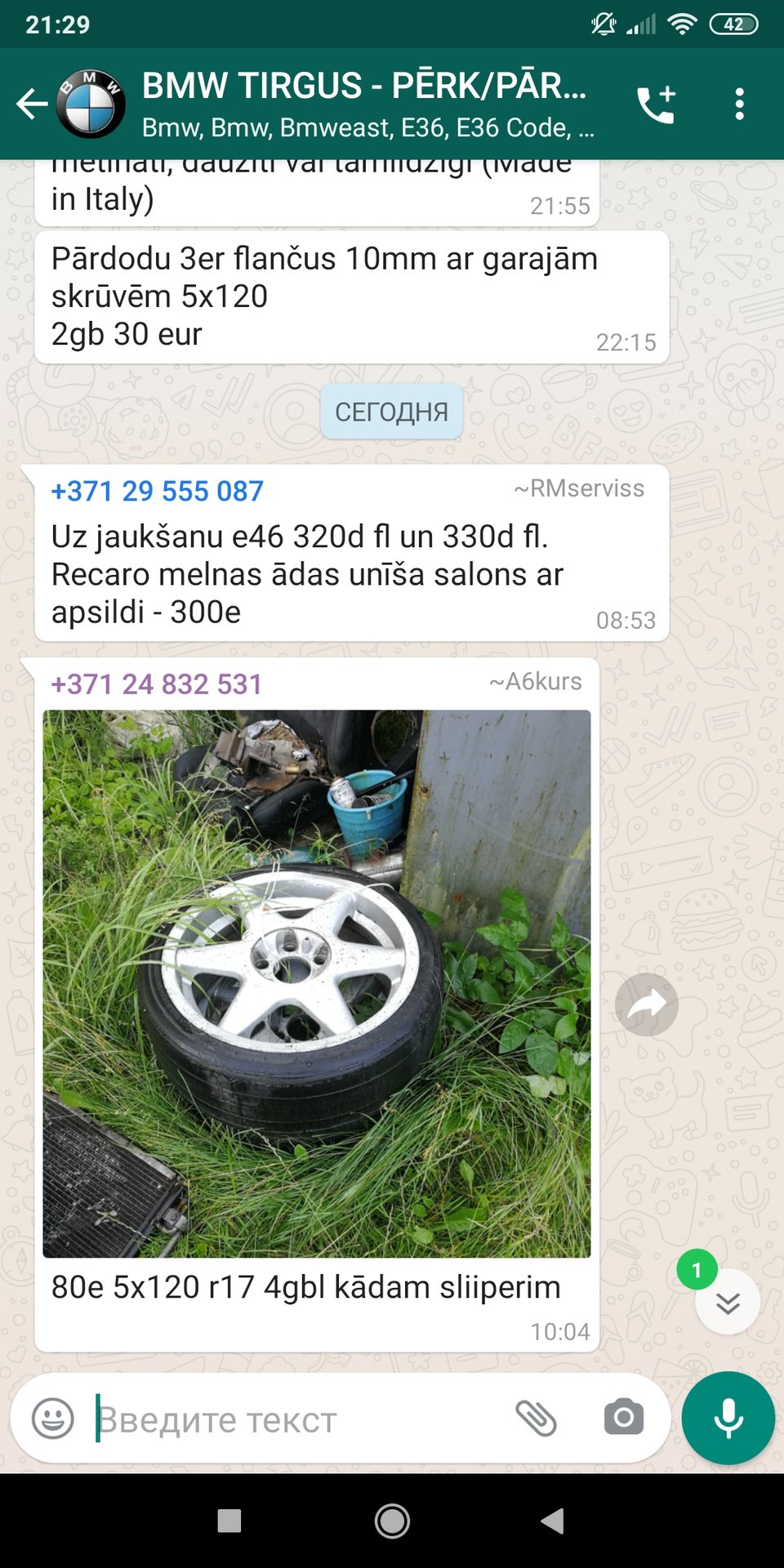Screen dimensions: 784x1568
Task: View the wheel photo full screen
Action: pos(316,983)
